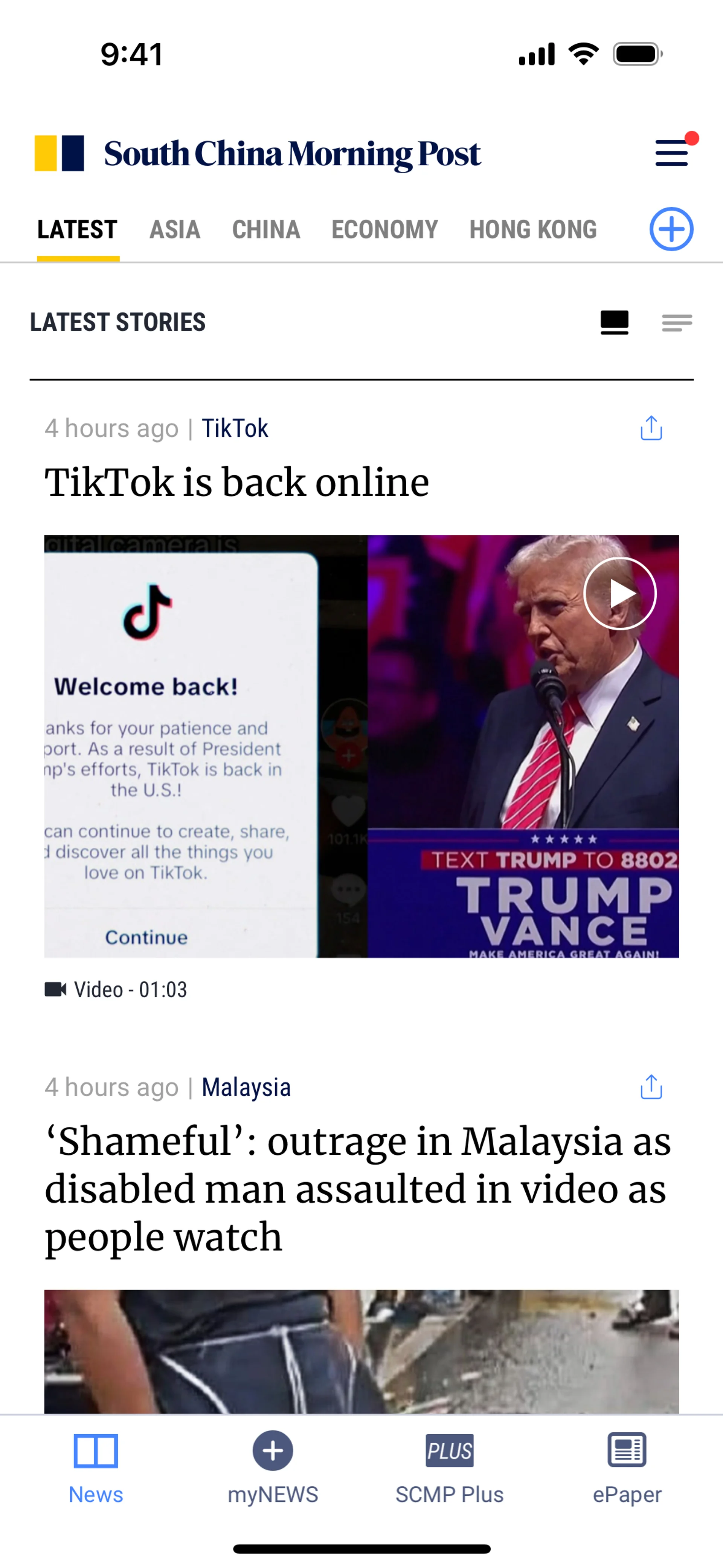
Task: Open the HONG KONG section tab
Action: coord(533,229)
